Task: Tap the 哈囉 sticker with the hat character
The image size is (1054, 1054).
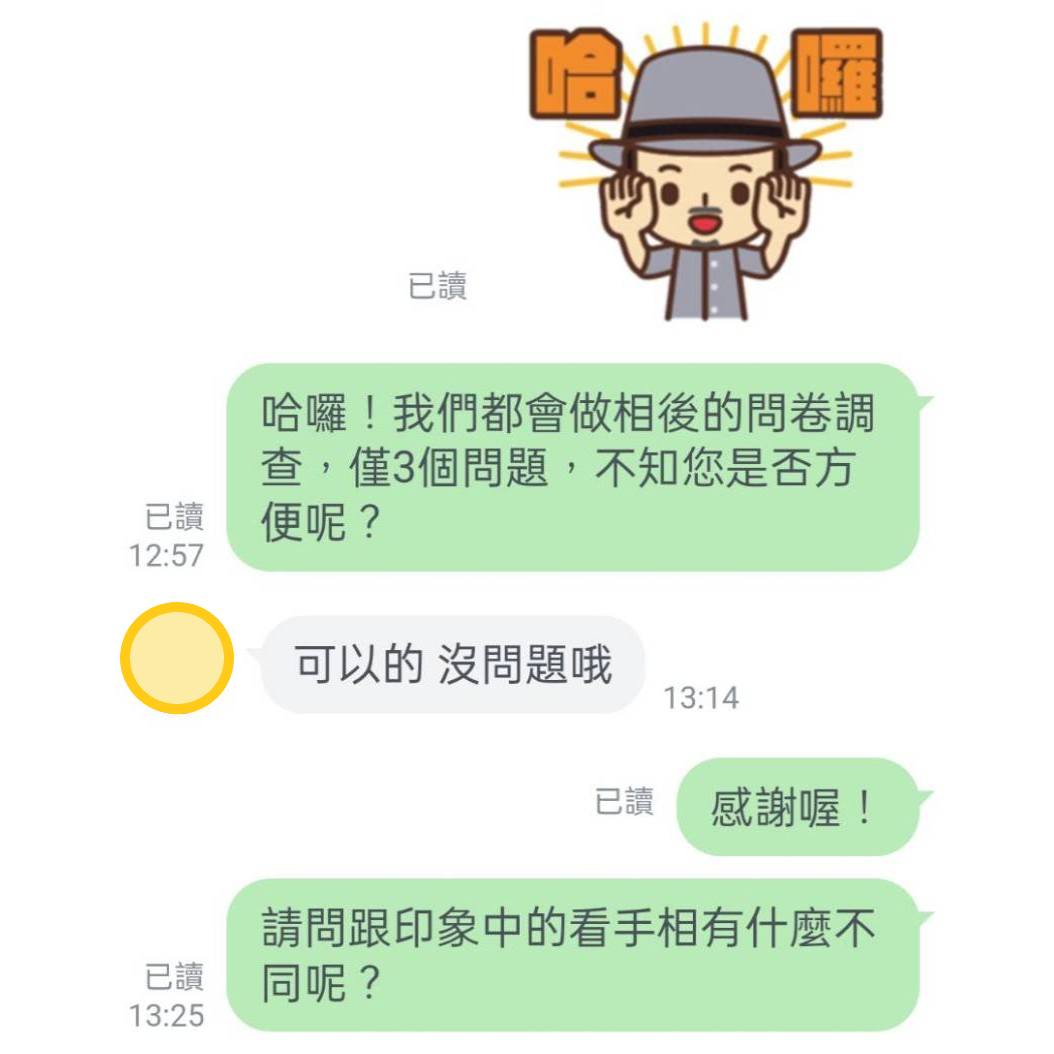Action: (704, 168)
